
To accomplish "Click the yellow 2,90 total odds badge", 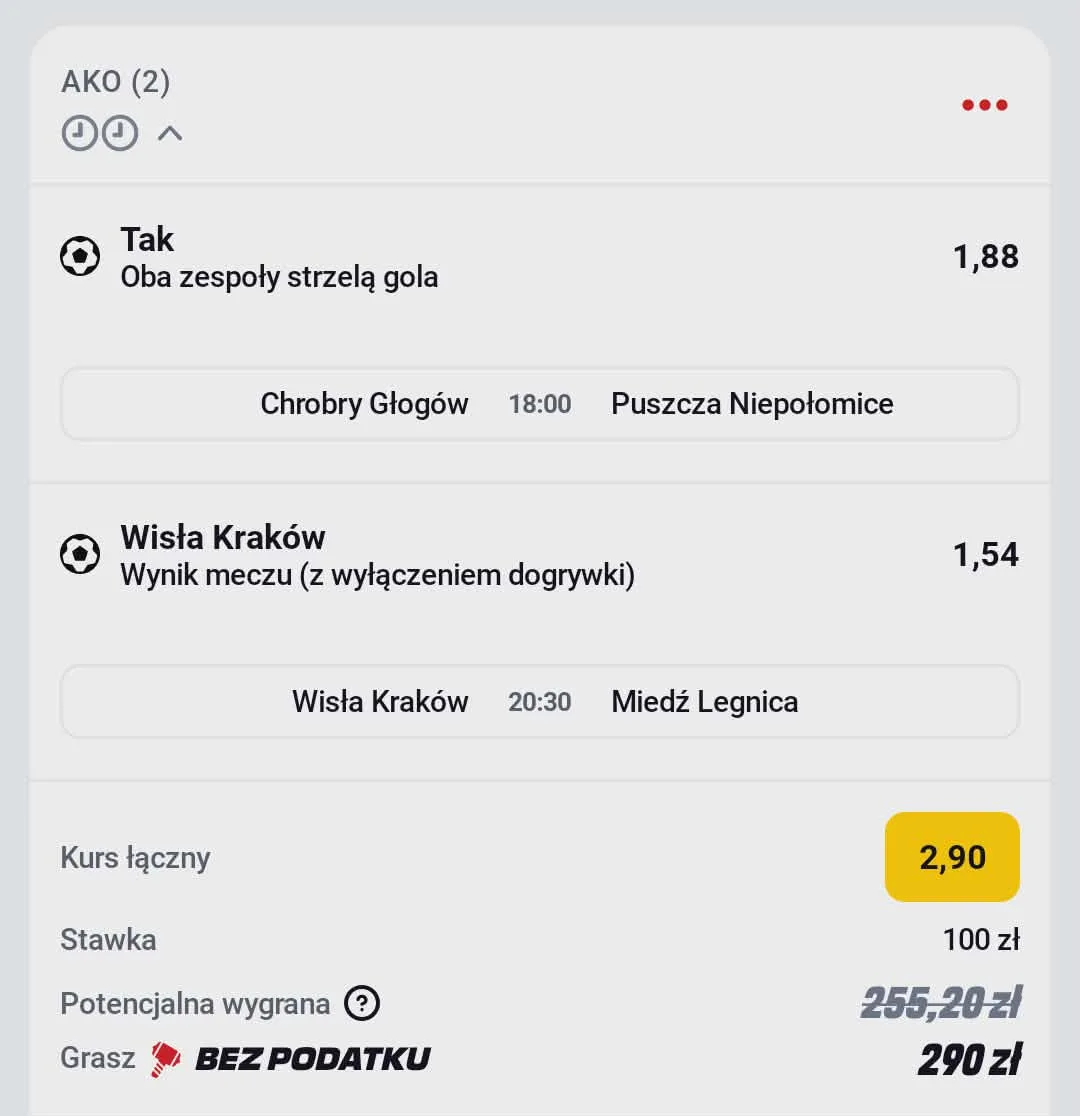I will tap(951, 857).
